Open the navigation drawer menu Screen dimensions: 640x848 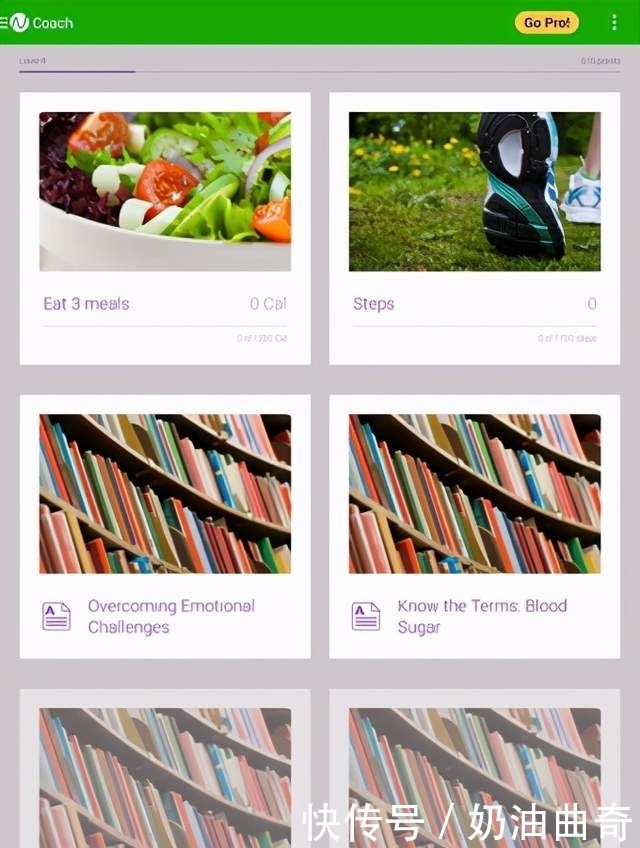coord(5,22)
